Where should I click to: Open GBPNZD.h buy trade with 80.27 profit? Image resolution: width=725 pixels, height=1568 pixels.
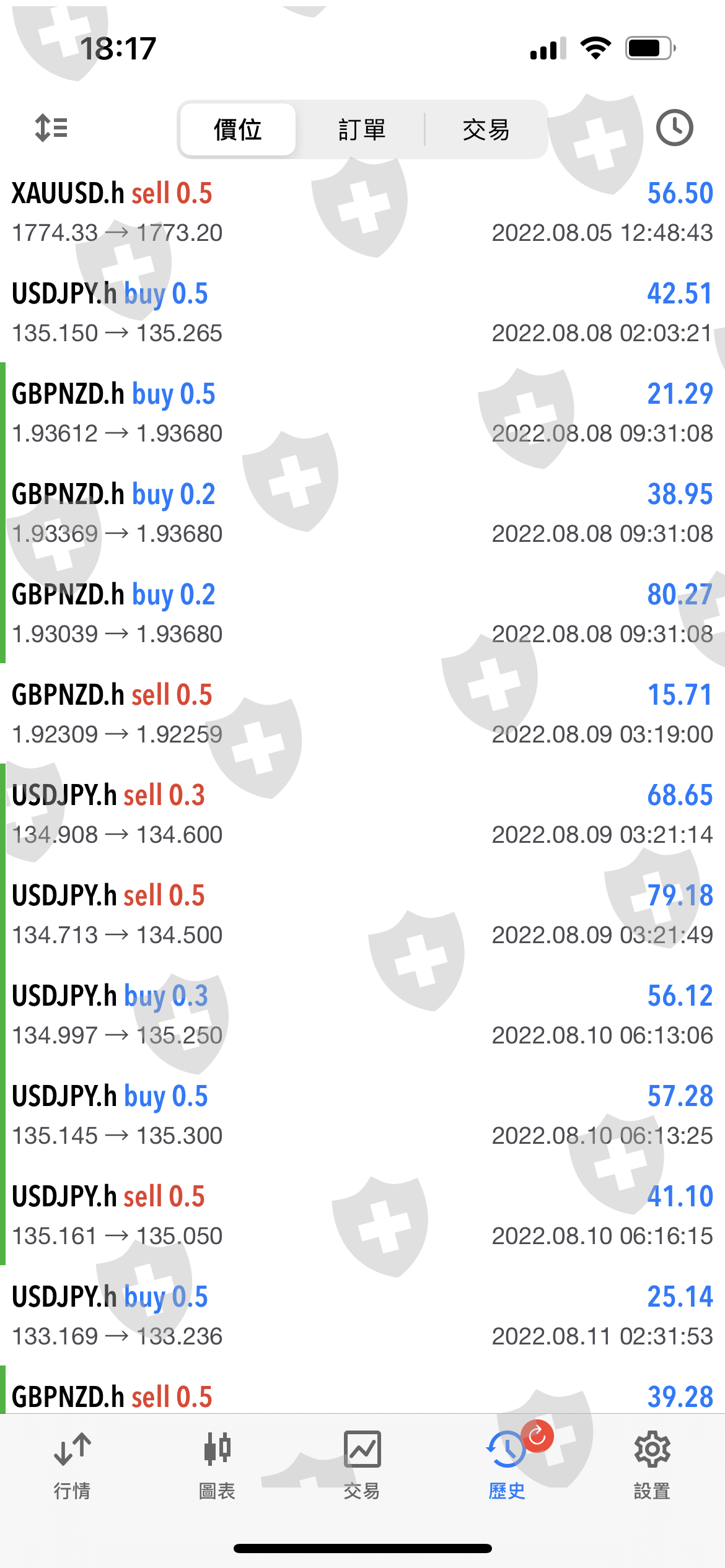point(362,613)
